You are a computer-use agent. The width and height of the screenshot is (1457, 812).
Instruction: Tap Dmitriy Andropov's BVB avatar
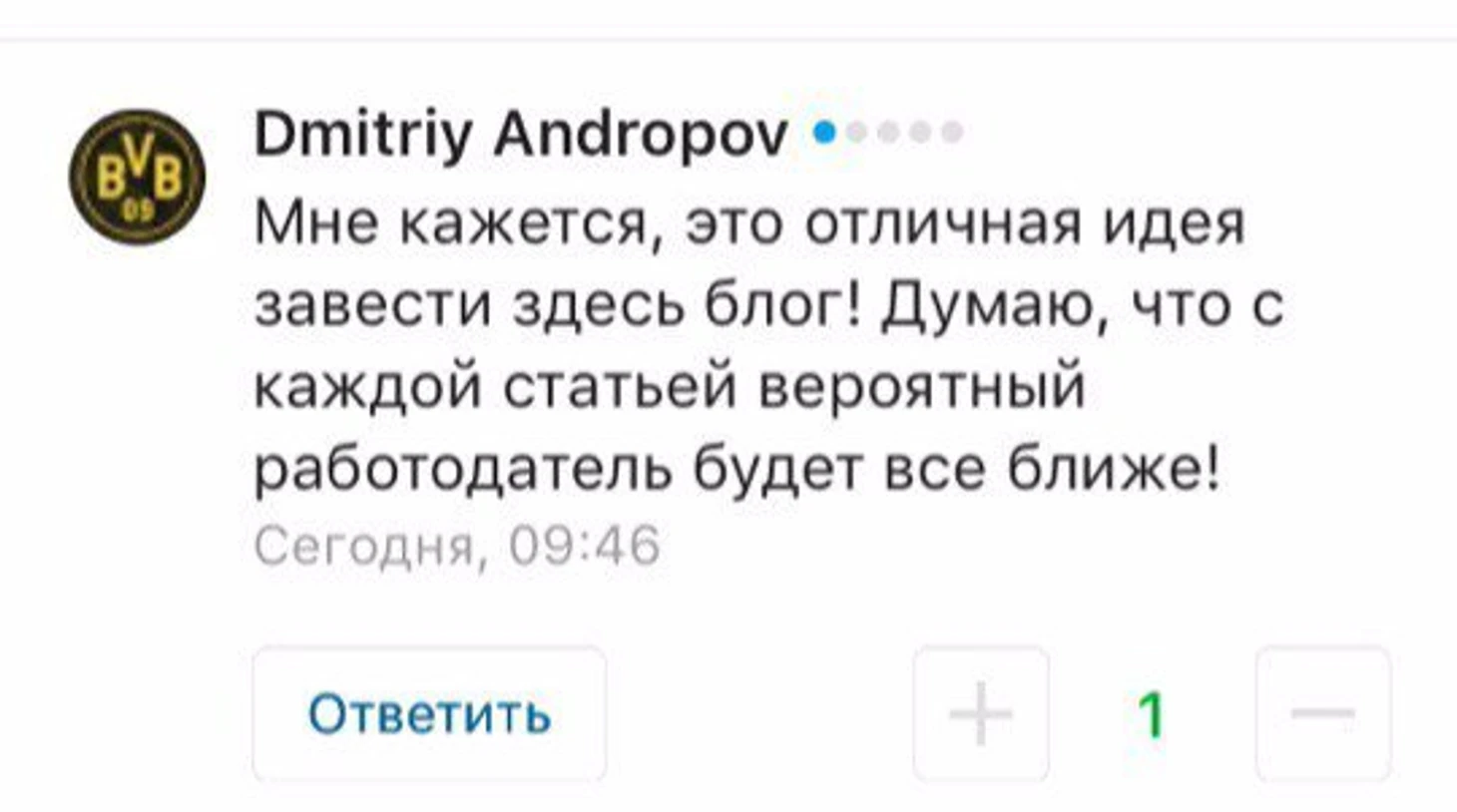click(x=137, y=178)
